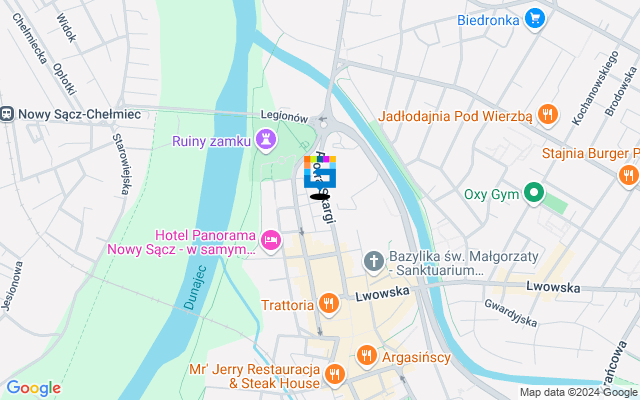Viewport: 640px width, 400px height.
Task: Tap the Biedronka store marker
Action: [x=536, y=17]
